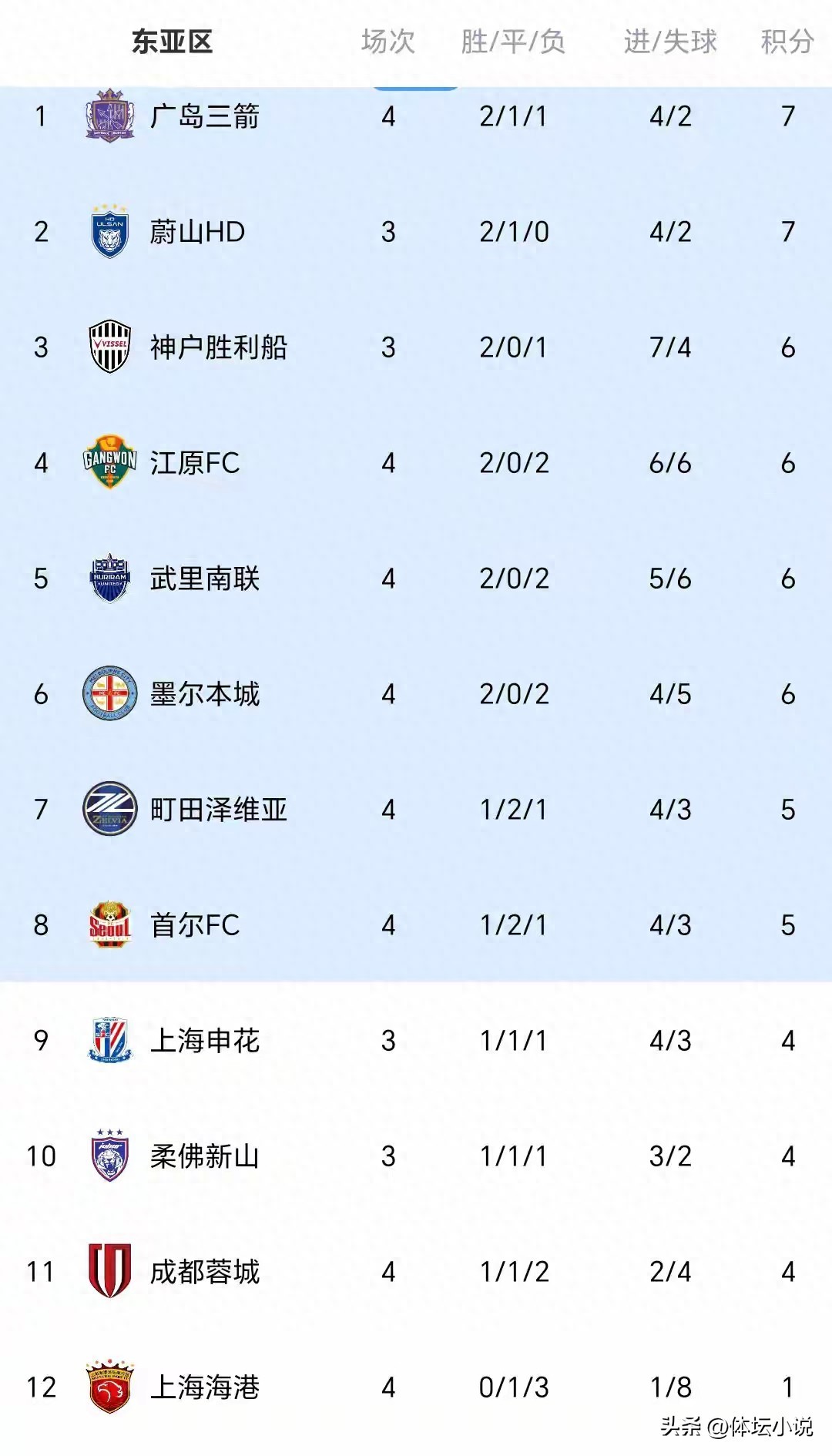Screen dimensions: 832x1456
Task: Click the Shanghai Port club badge
Action: click(x=110, y=1388)
